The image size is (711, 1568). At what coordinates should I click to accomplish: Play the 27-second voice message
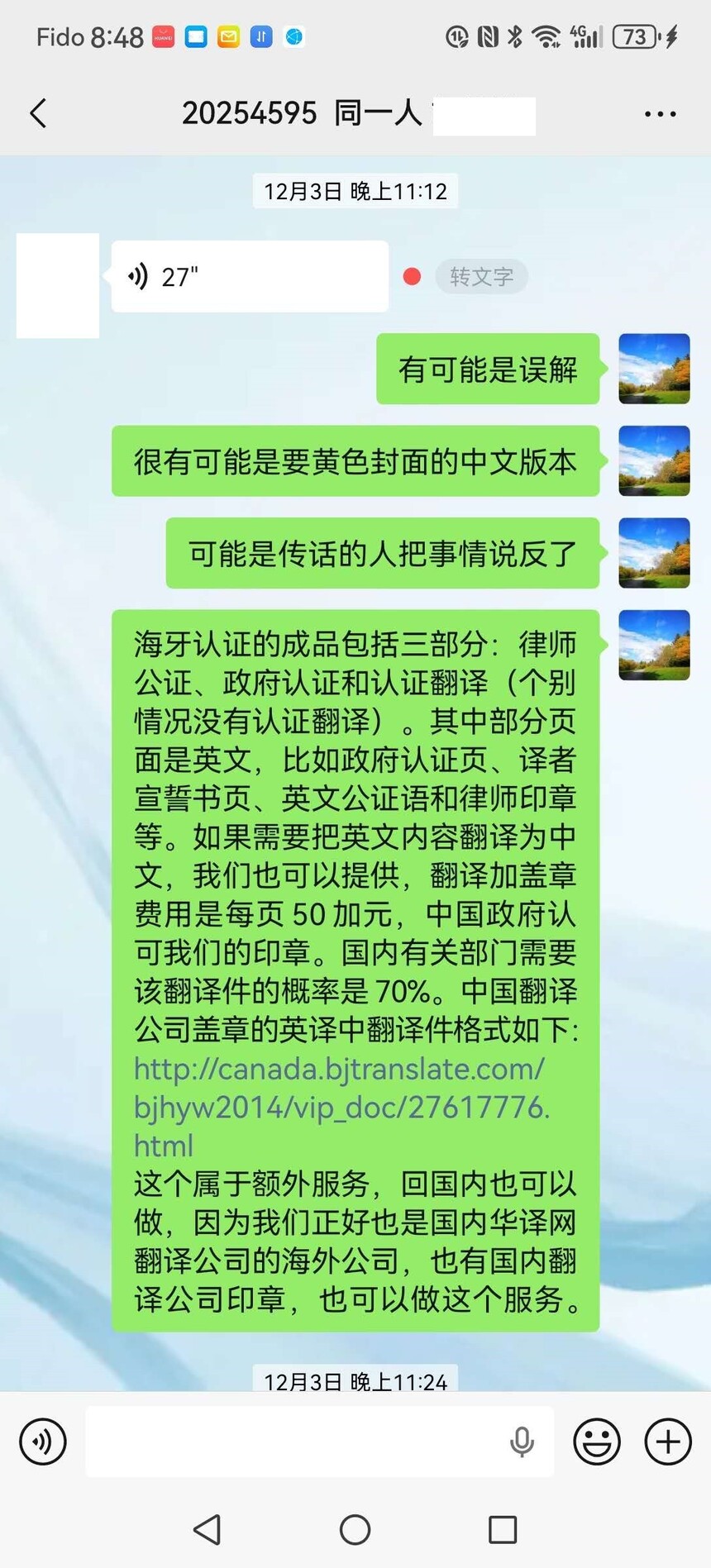(x=249, y=276)
